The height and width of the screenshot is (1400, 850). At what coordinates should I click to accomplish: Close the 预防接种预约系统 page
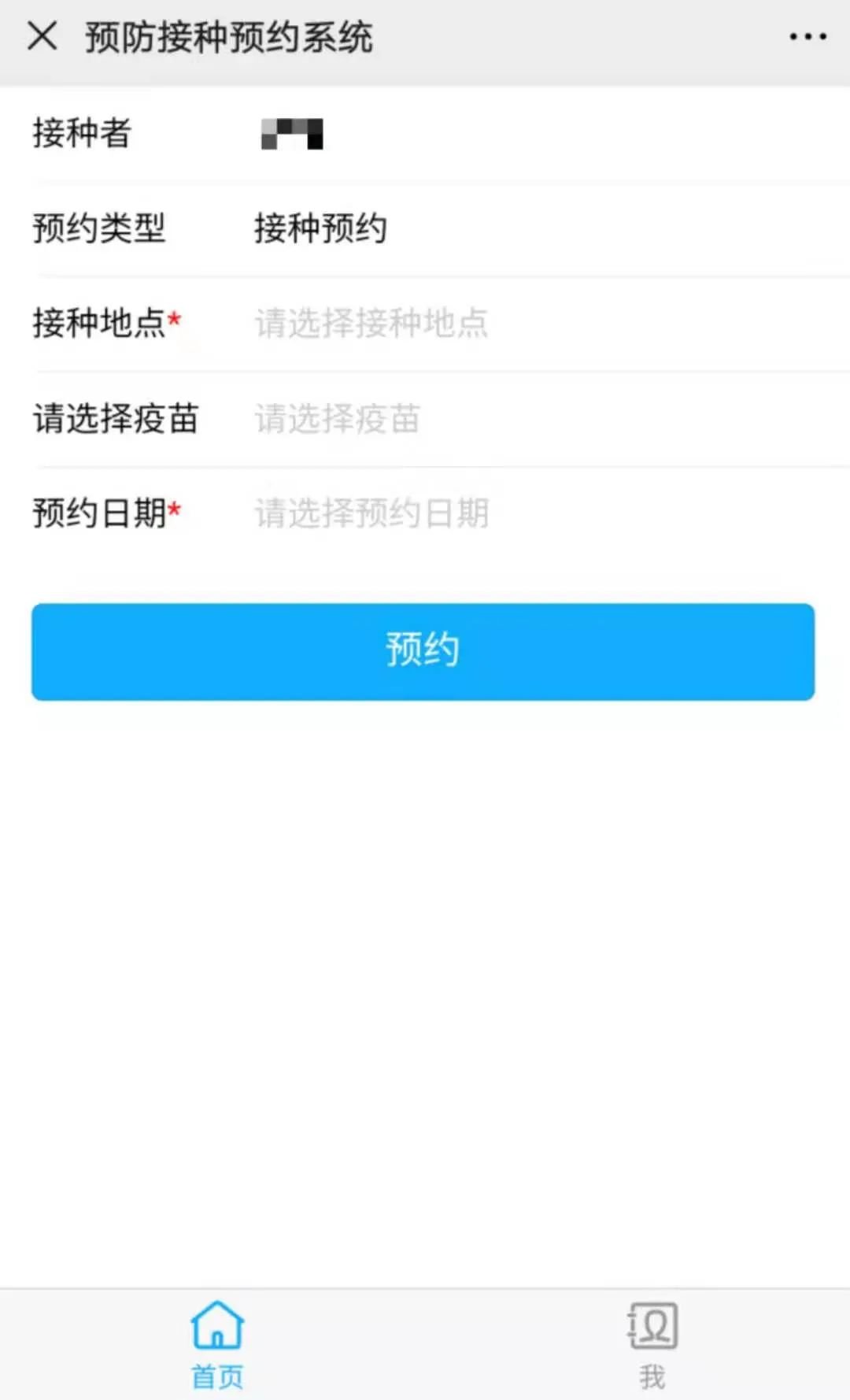(42, 36)
